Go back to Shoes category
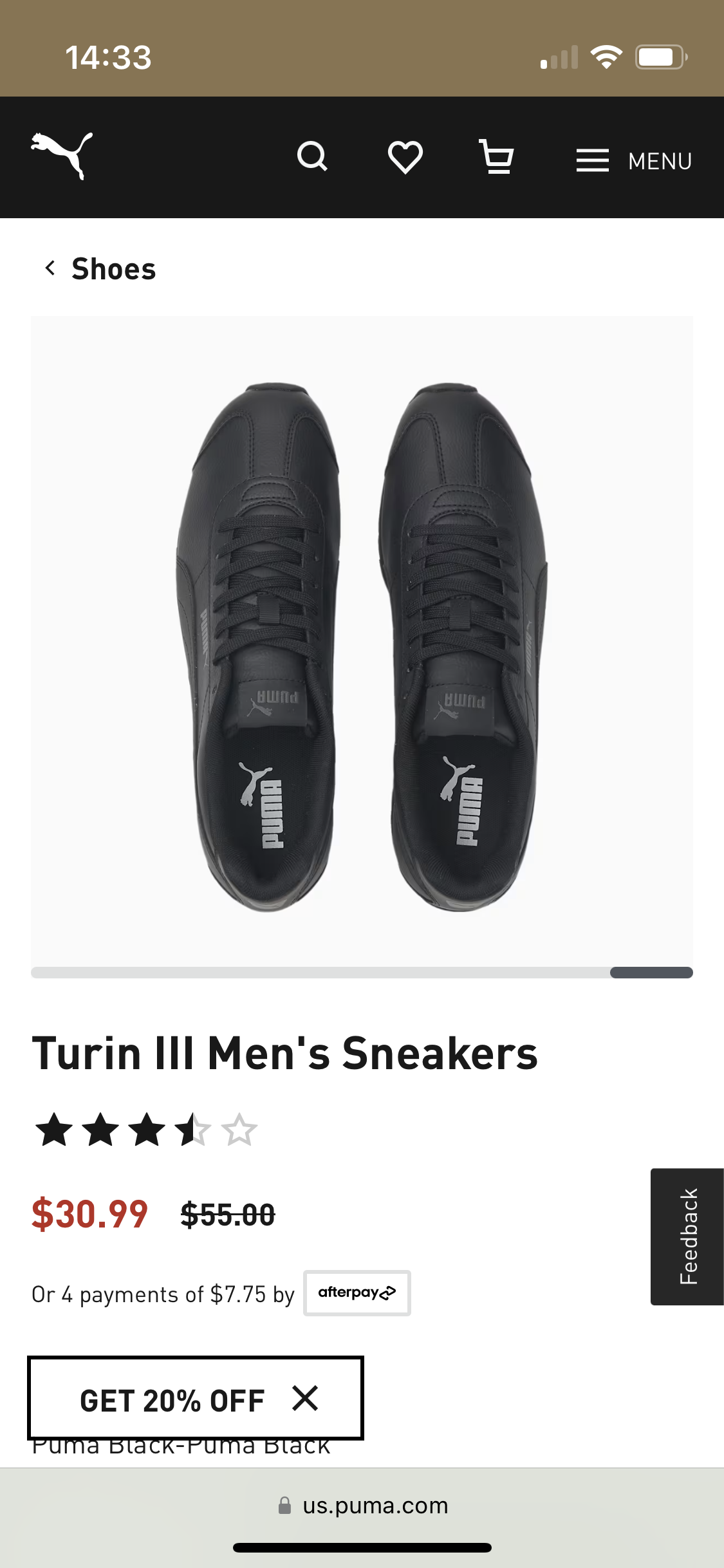Image resolution: width=724 pixels, height=1568 pixels. click(100, 268)
